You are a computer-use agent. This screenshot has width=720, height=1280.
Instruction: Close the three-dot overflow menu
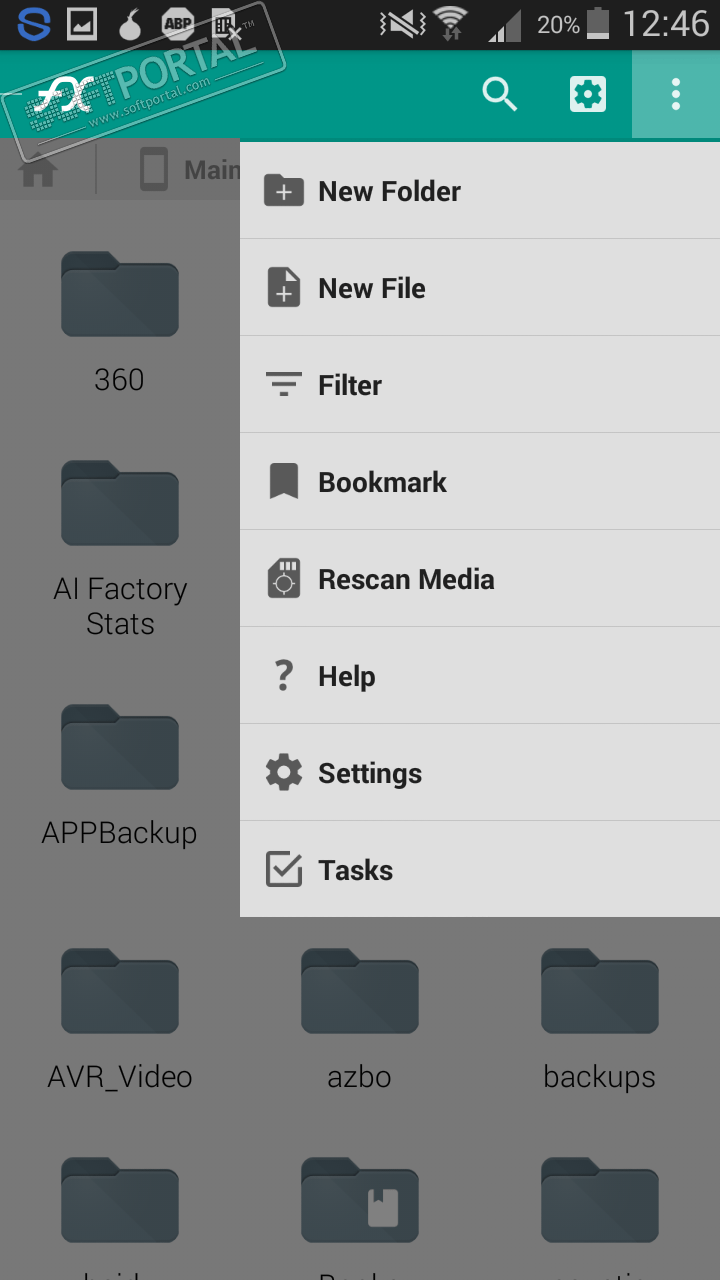[676, 95]
